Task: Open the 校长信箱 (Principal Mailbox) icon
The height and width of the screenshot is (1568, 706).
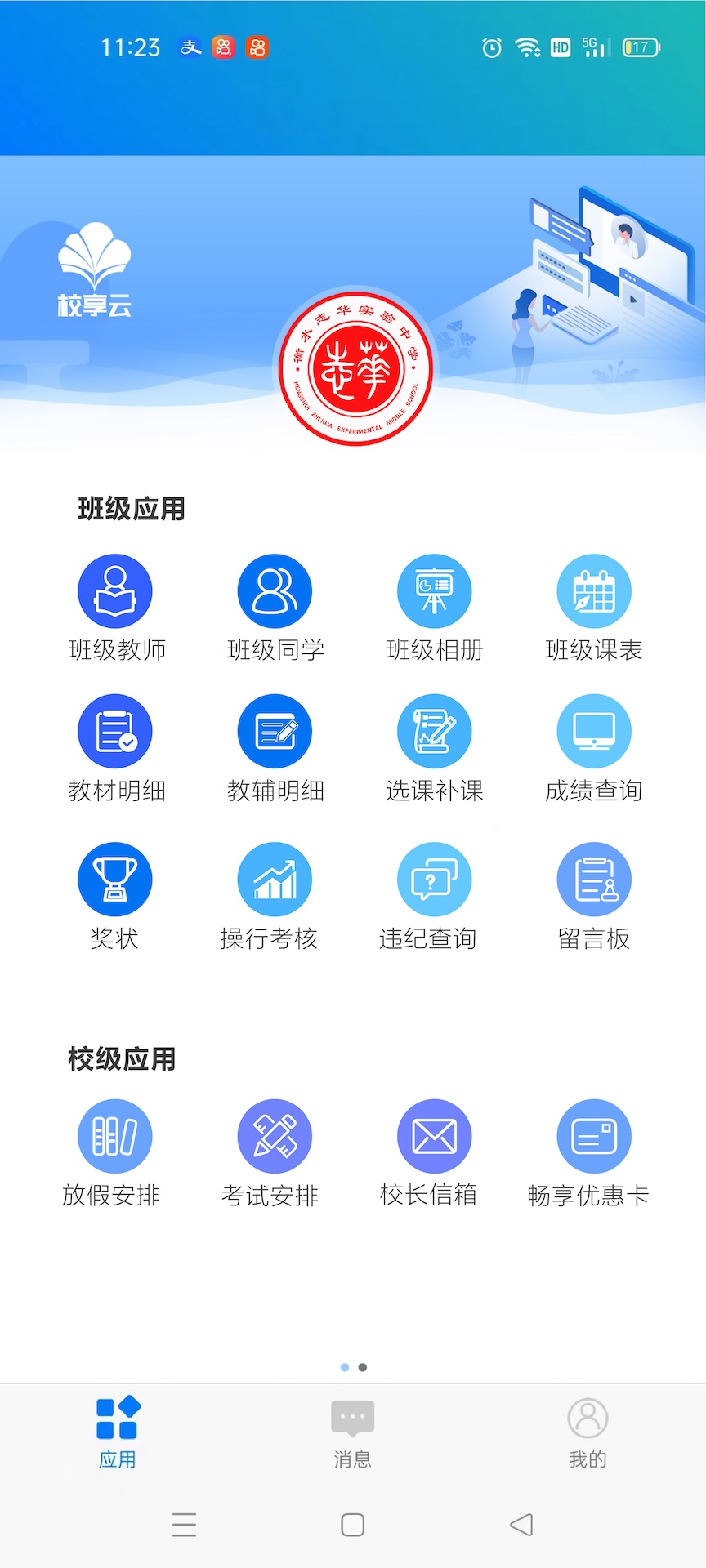Action: pos(434,1135)
